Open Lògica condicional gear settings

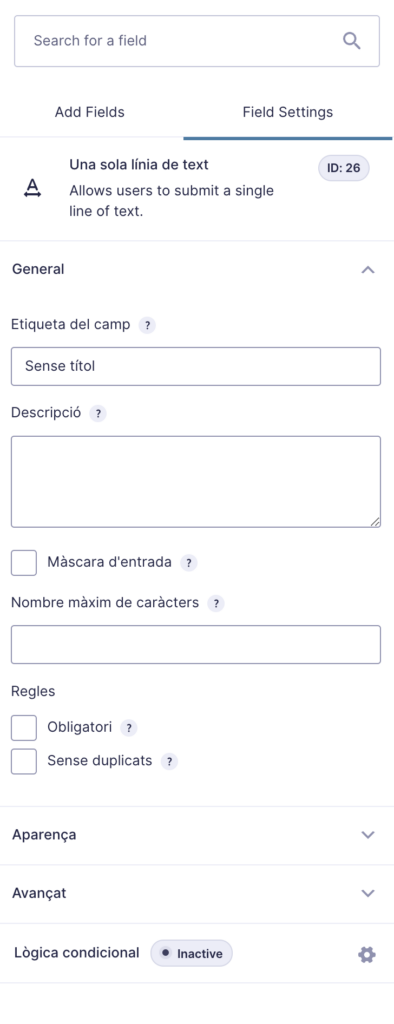click(367, 955)
